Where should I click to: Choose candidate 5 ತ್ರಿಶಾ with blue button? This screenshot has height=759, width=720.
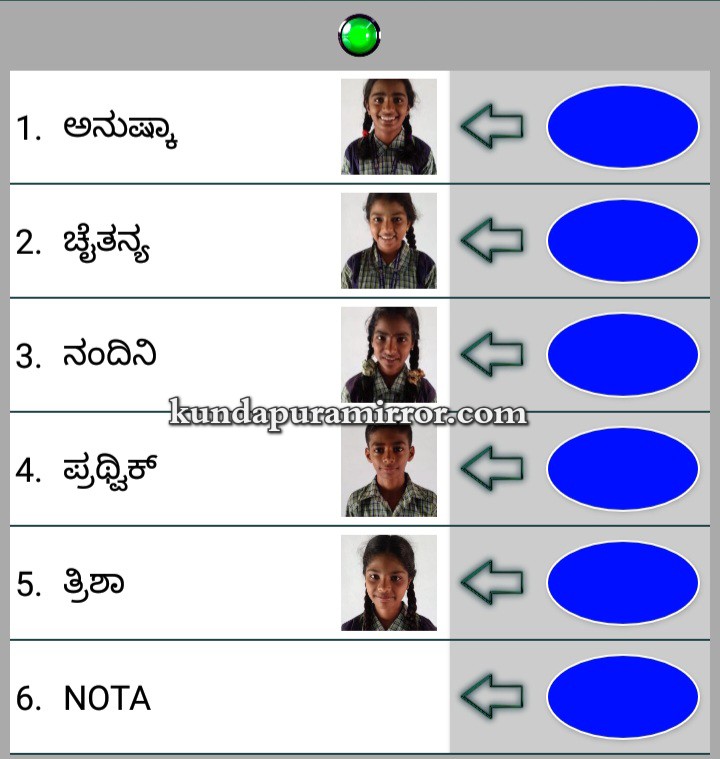[x=622, y=583]
